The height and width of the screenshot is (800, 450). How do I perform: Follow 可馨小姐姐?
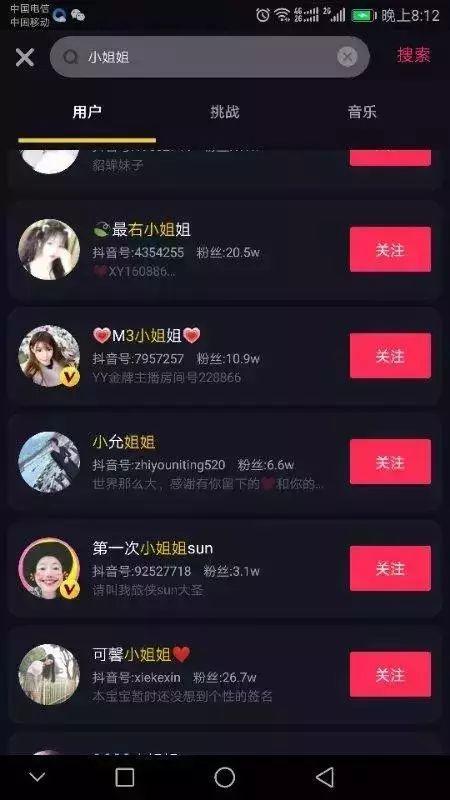pos(390,674)
